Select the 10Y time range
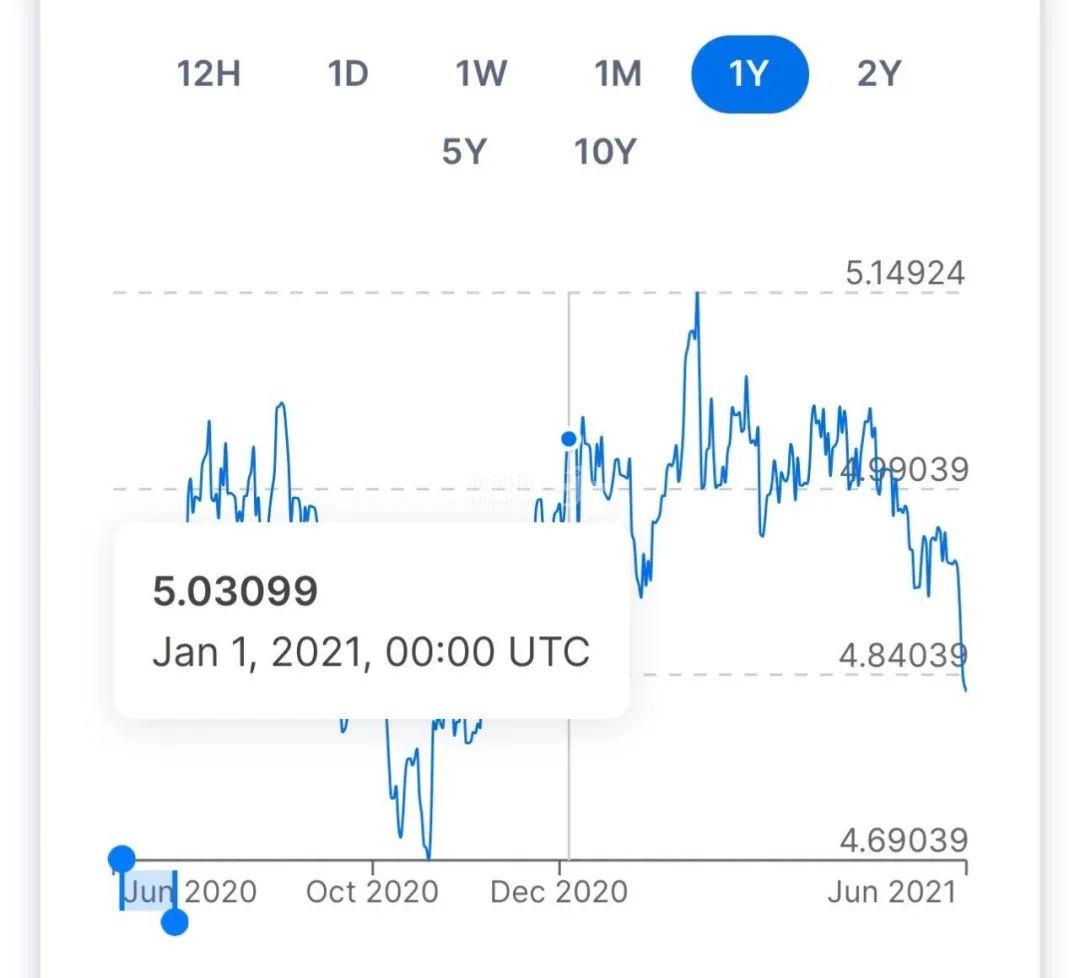1080x978 pixels. point(605,152)
